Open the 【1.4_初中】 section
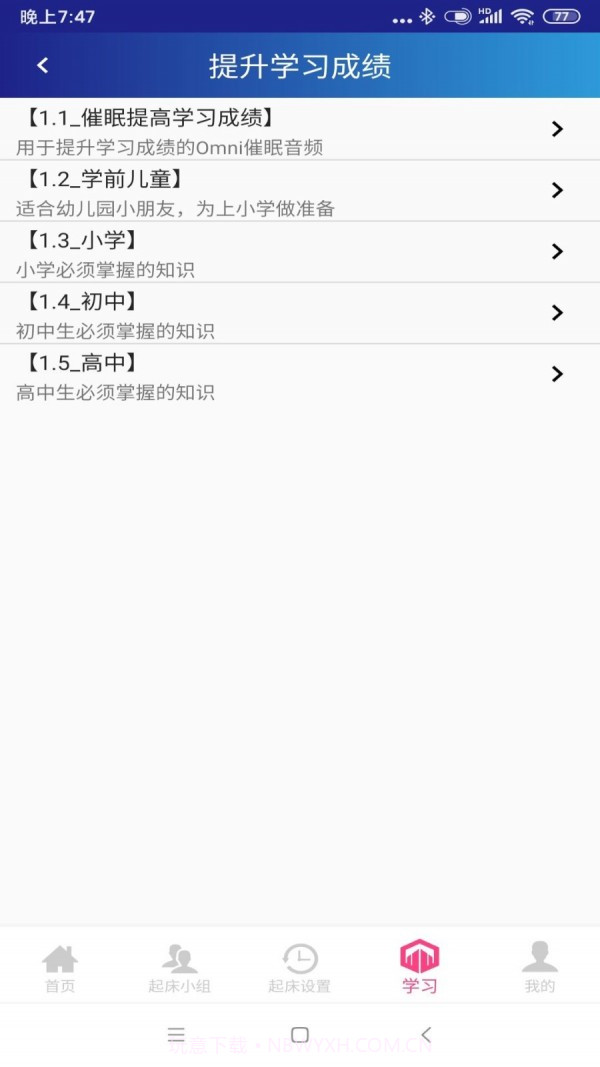This screenshot has height=1067, width=600. pos(300,313)
